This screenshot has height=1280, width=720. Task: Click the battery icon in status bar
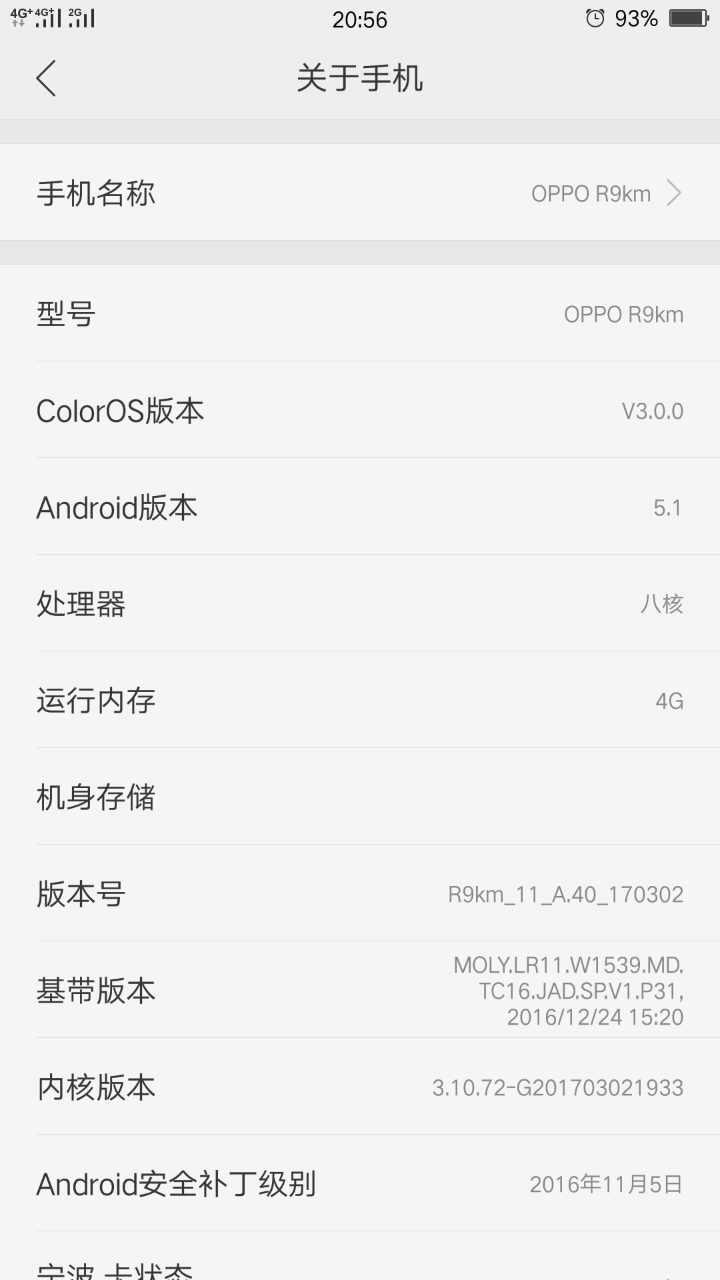coord(685,17)
